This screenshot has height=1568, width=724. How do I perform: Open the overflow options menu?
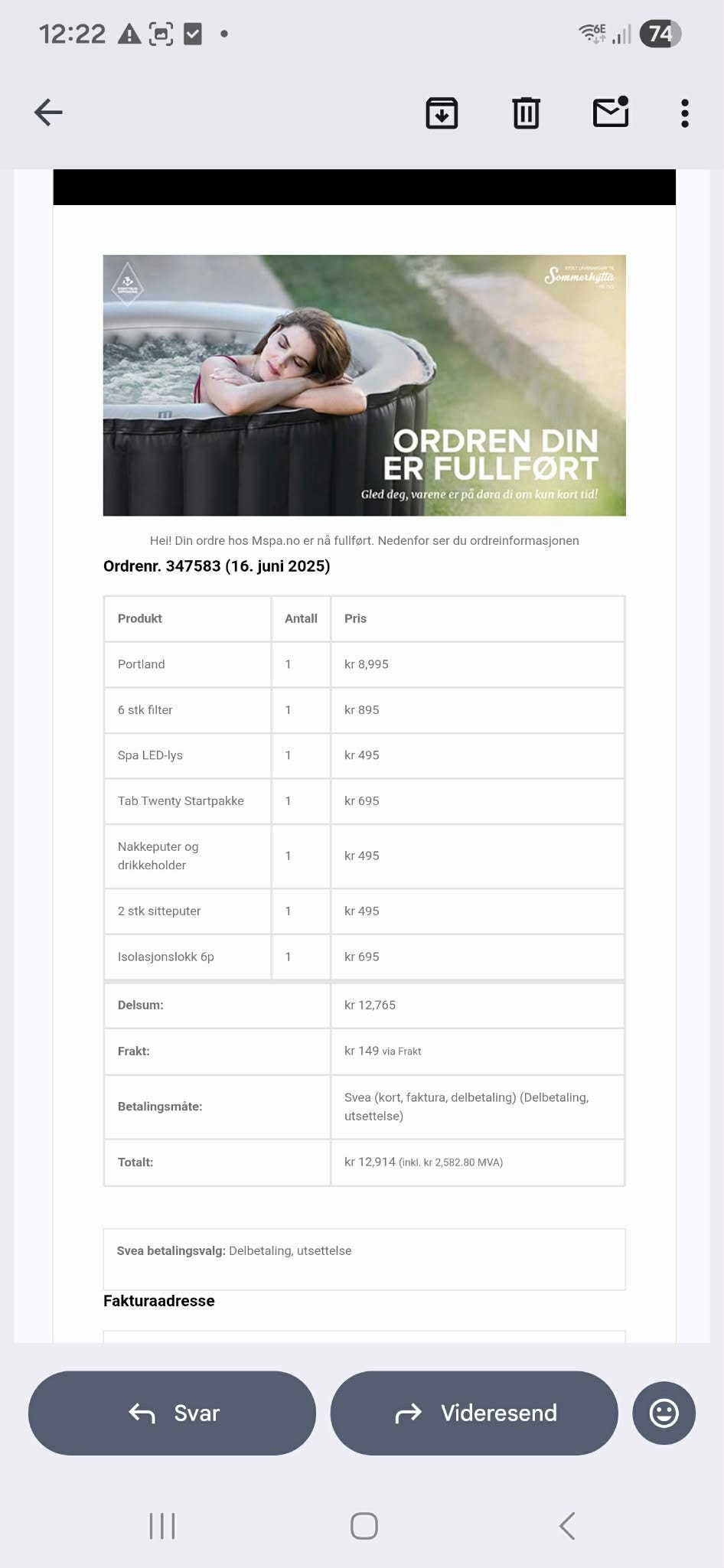pos(684,112)
